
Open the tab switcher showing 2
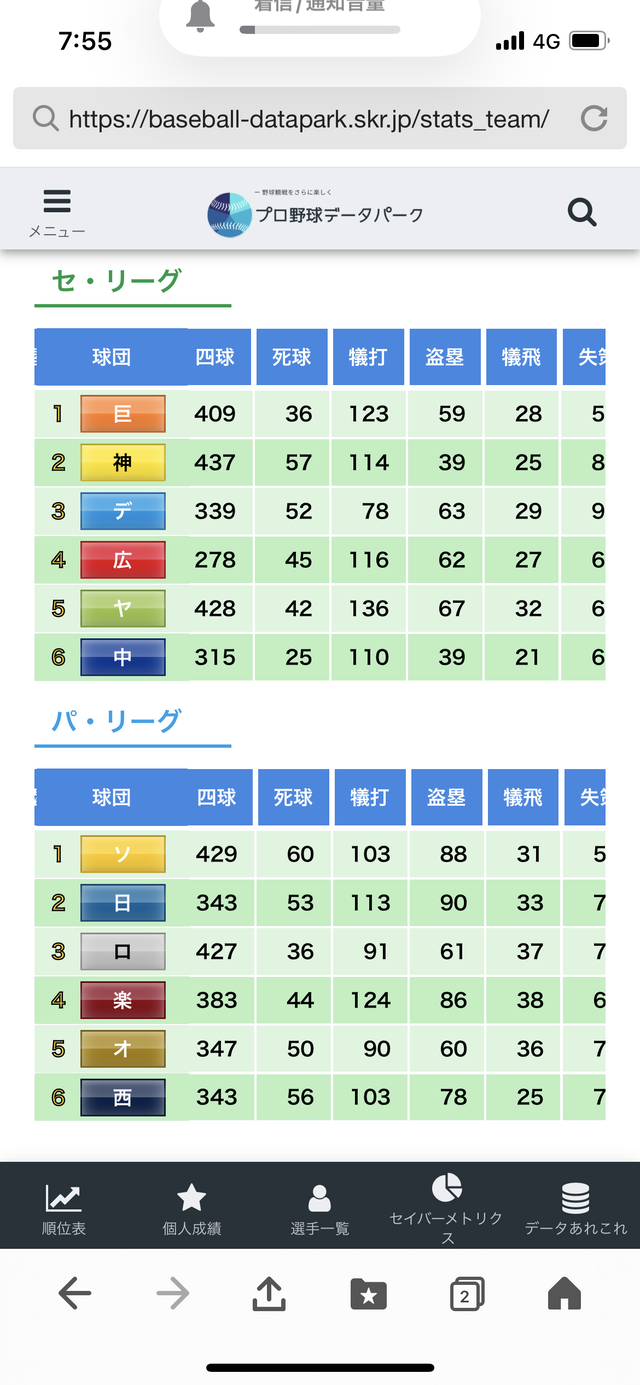tap(466, 1294)
